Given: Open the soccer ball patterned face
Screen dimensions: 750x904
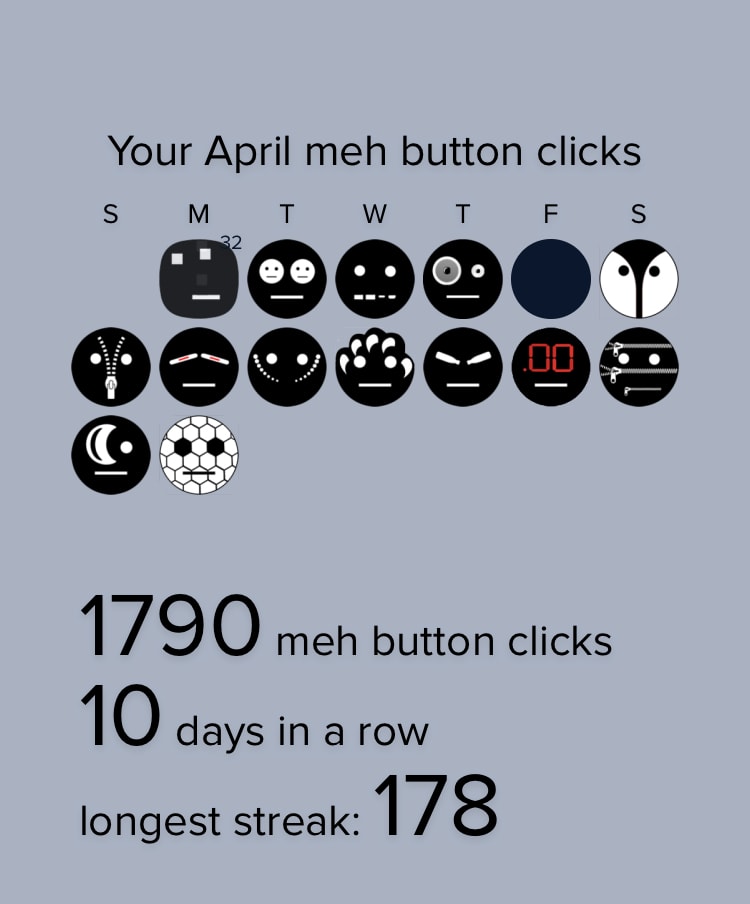Looking at the screenshot, I should [199, 455].
